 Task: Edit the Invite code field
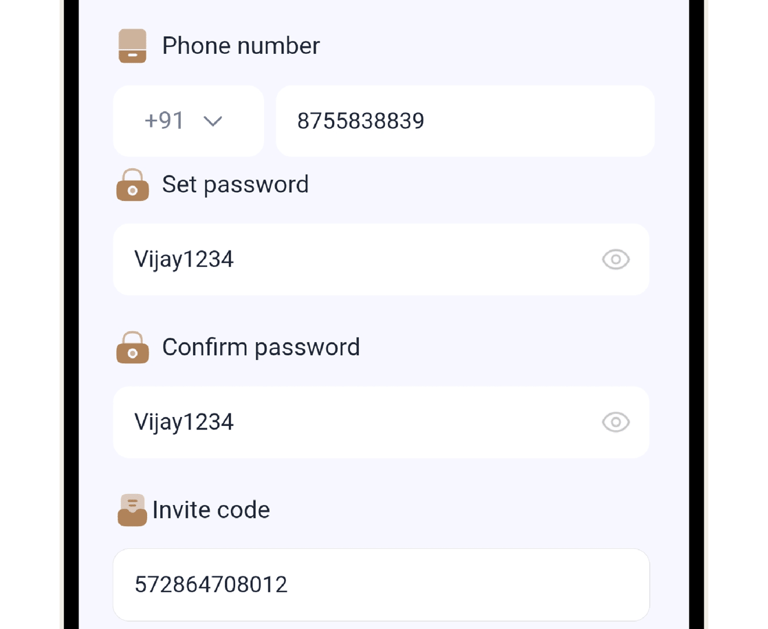click(380, 584)
